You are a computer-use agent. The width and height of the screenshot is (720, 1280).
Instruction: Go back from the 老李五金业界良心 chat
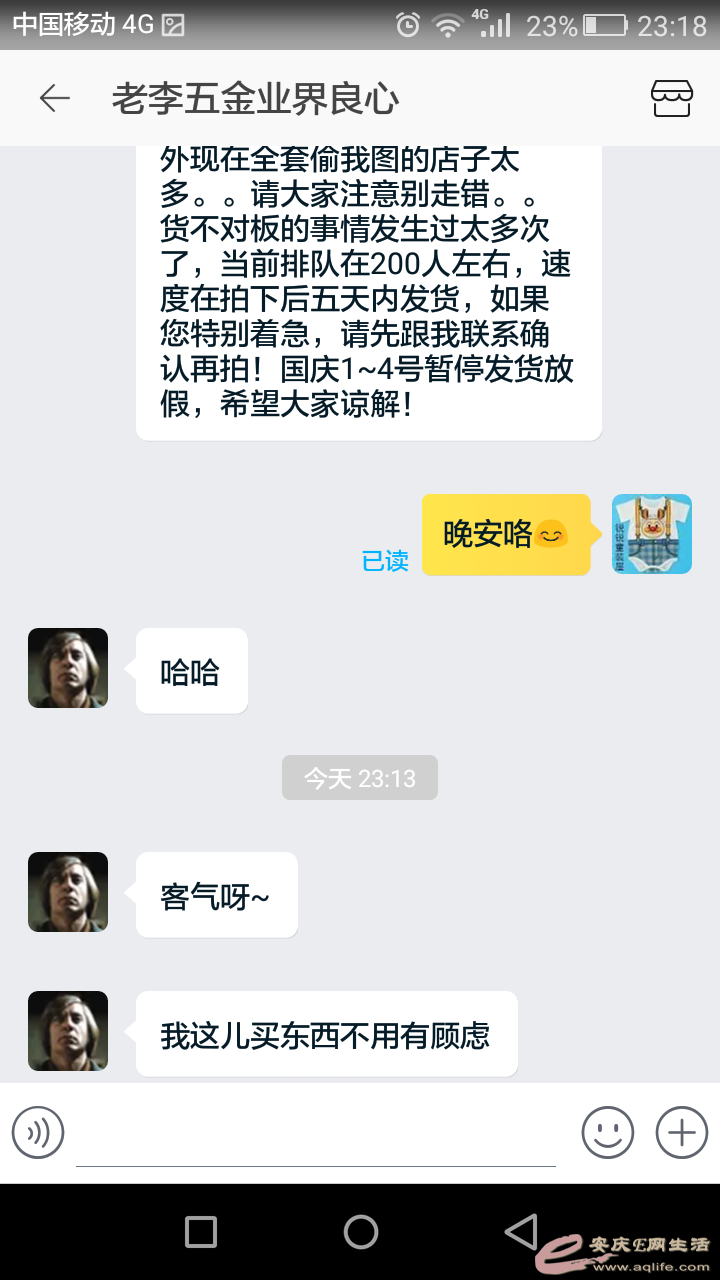click(x=54, y=98)
